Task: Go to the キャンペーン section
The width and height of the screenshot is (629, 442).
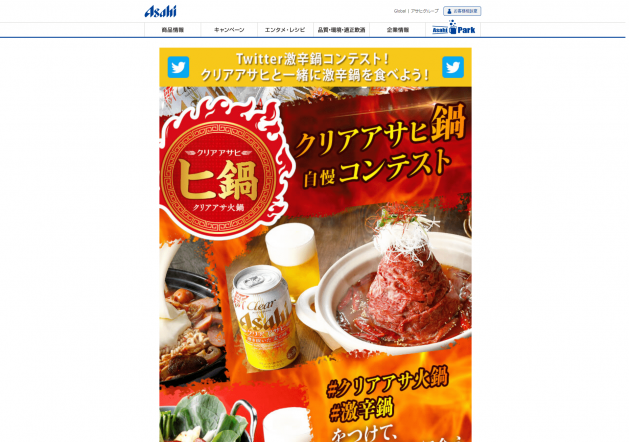Action: pyautogui.click(x=229, y=30)
